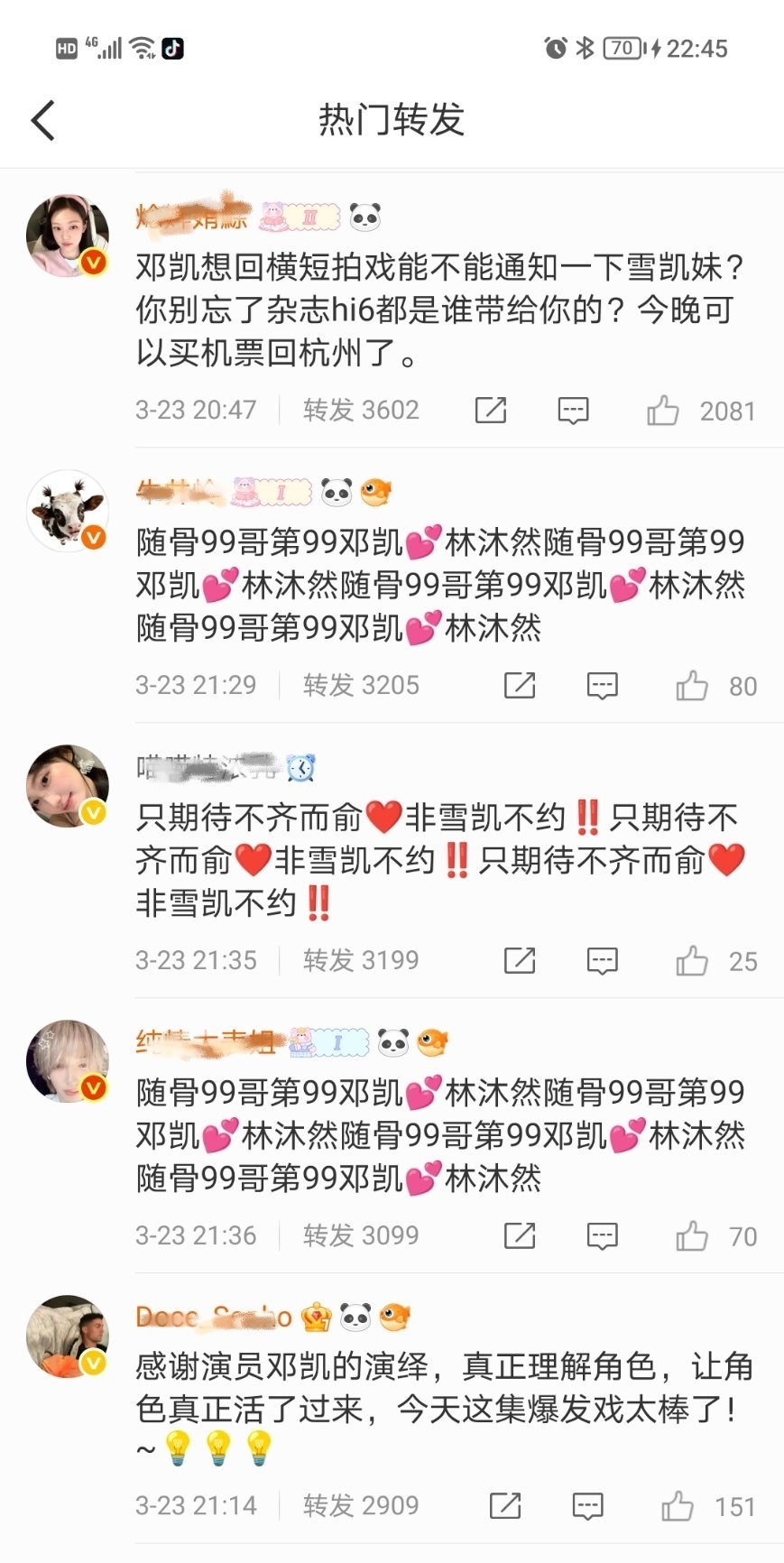Viewport: 784px width, 1563px height.
Task: Tap the comment icon on the 21:36 post
Action: click(602, 1236)
